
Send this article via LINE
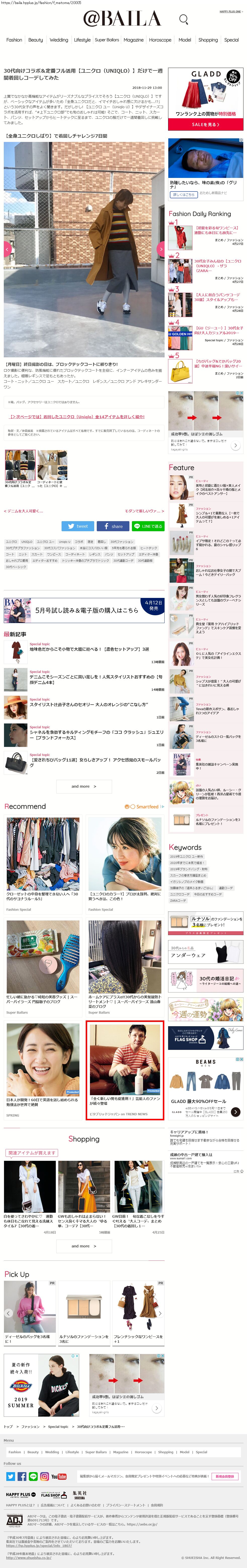(x=148, y=526)
